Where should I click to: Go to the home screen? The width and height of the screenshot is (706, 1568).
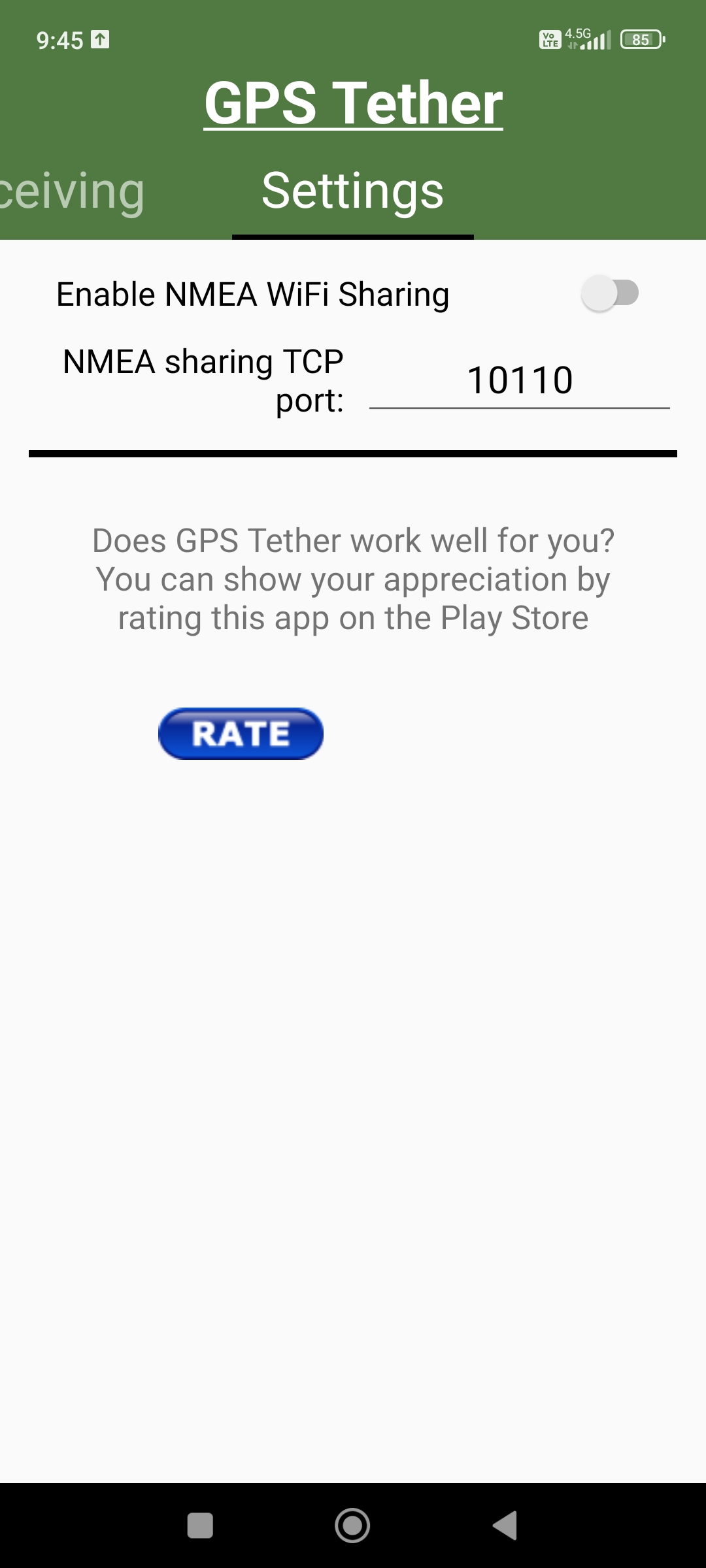(352, 1526)
